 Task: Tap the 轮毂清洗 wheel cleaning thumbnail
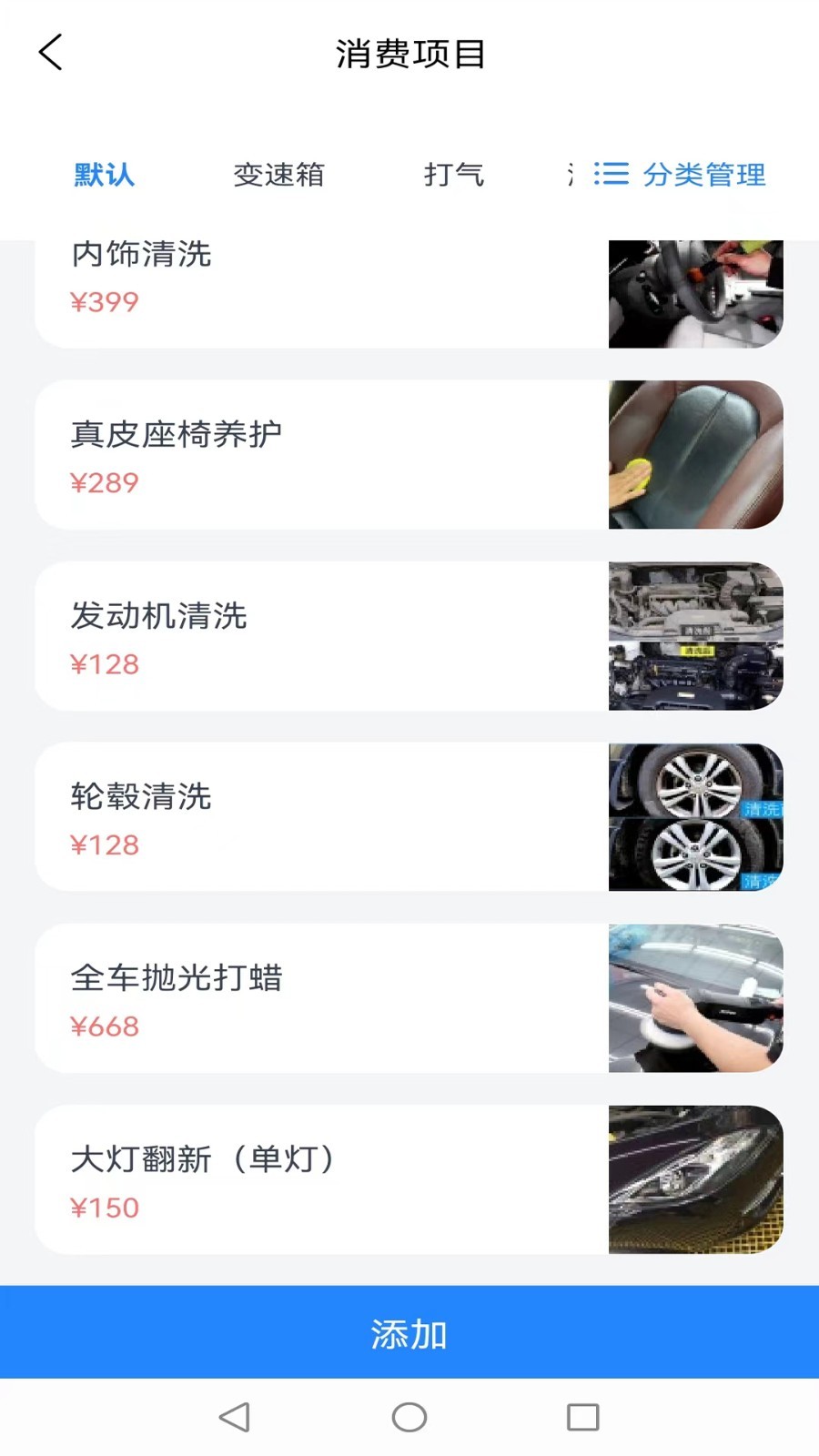pos(695,817)
